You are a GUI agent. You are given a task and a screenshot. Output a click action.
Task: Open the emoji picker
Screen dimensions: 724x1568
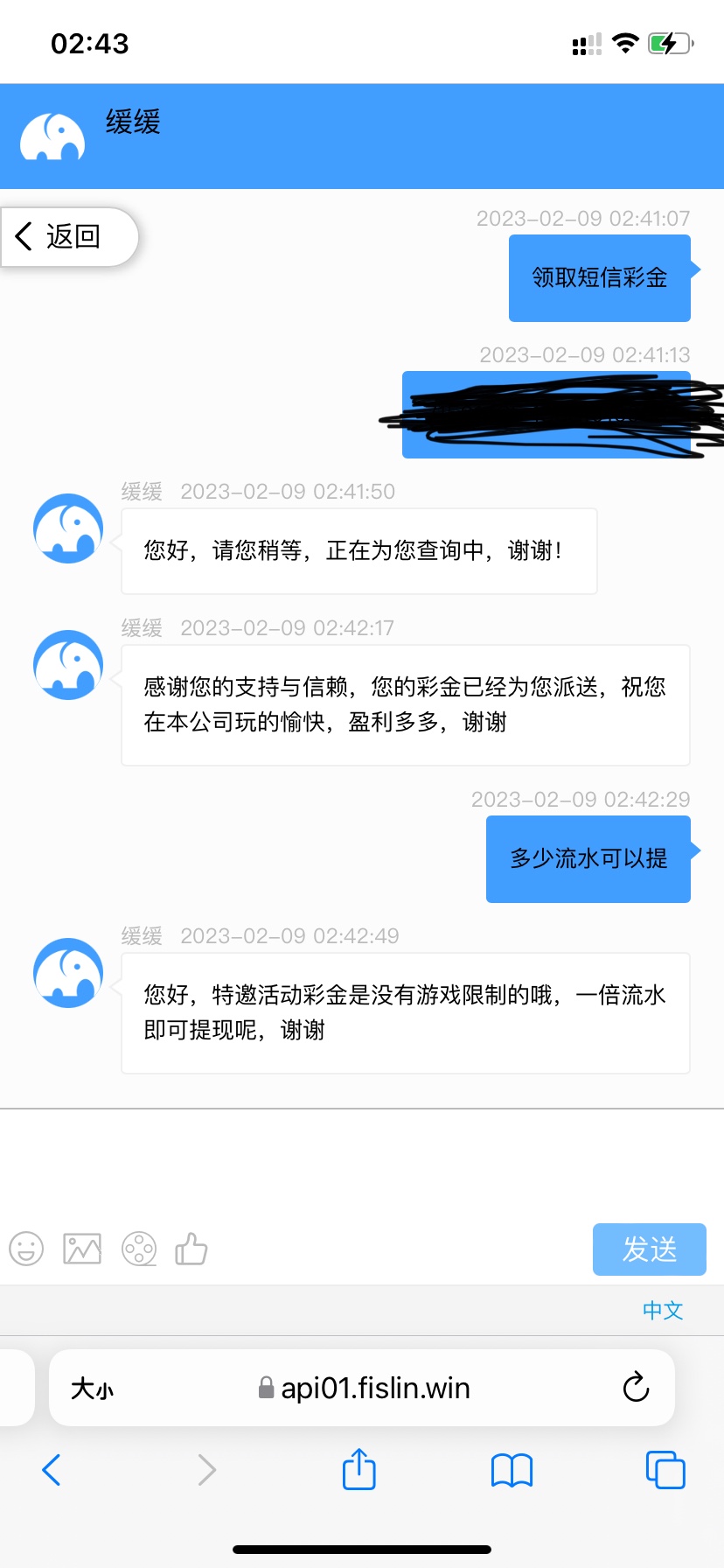click(x=26, y=1249)
